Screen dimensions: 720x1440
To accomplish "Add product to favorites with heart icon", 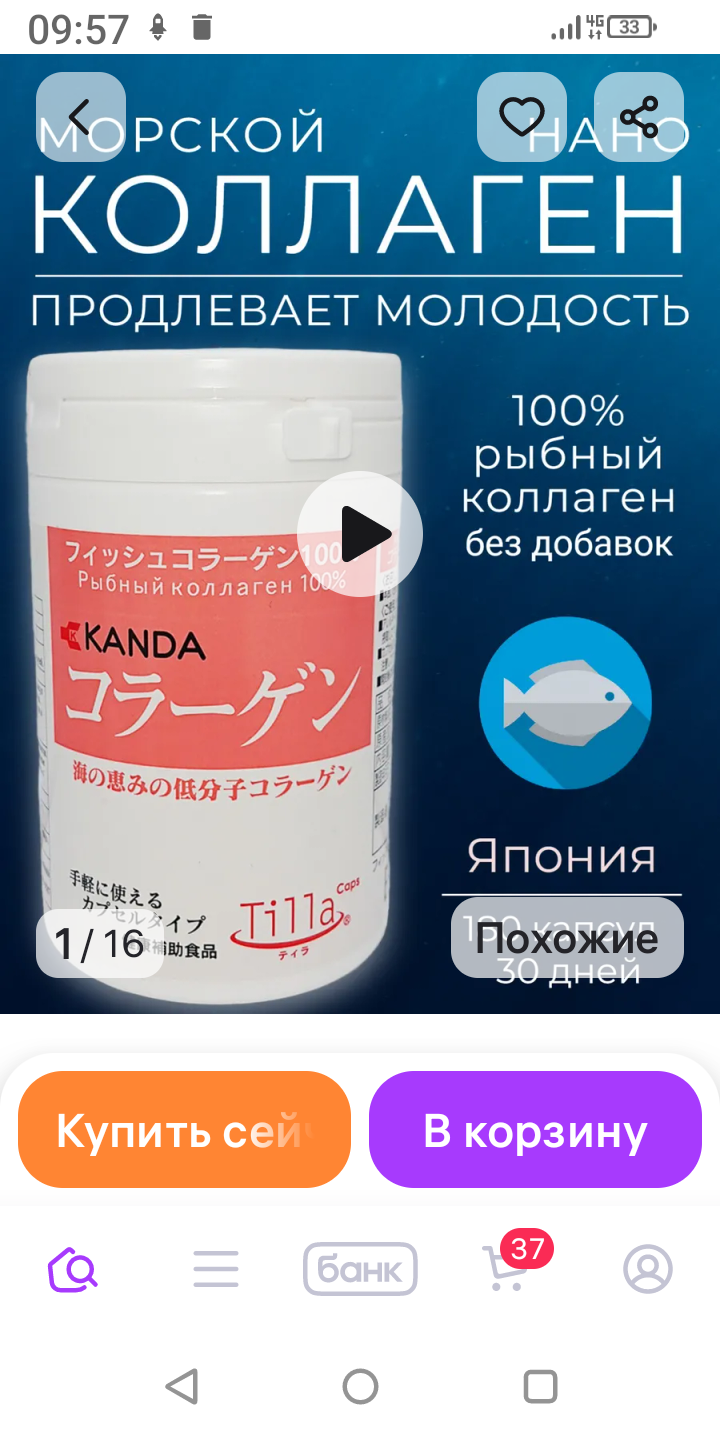I will coord(521,118).
